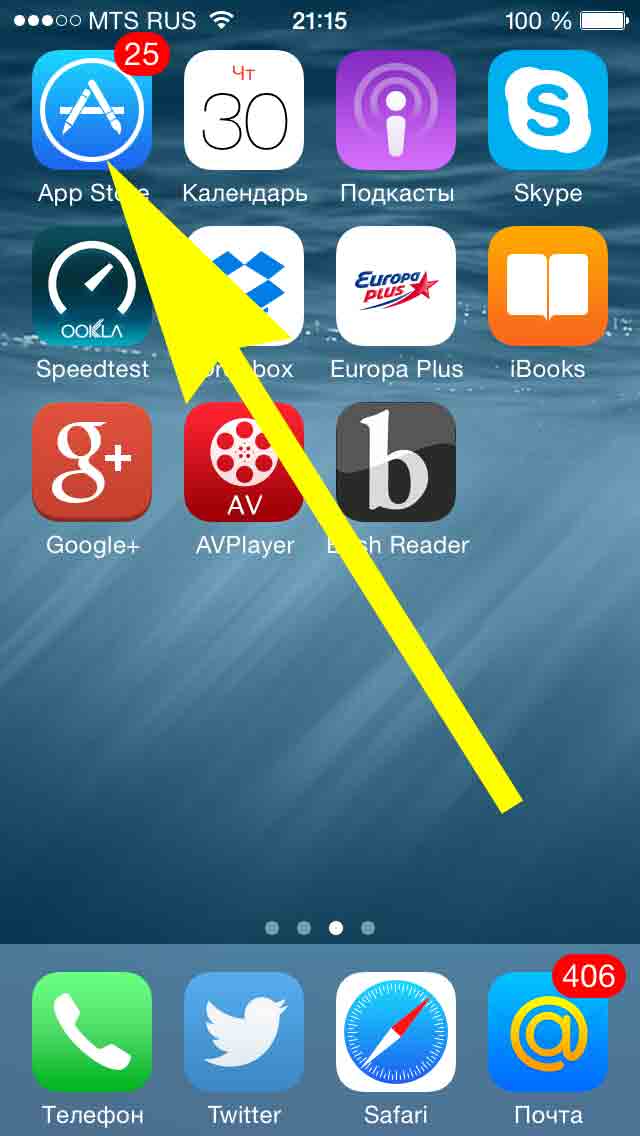This screenshot has width=640, height=1136.
Task: Launch the Календарь calendar app
Action: point(244,110)
